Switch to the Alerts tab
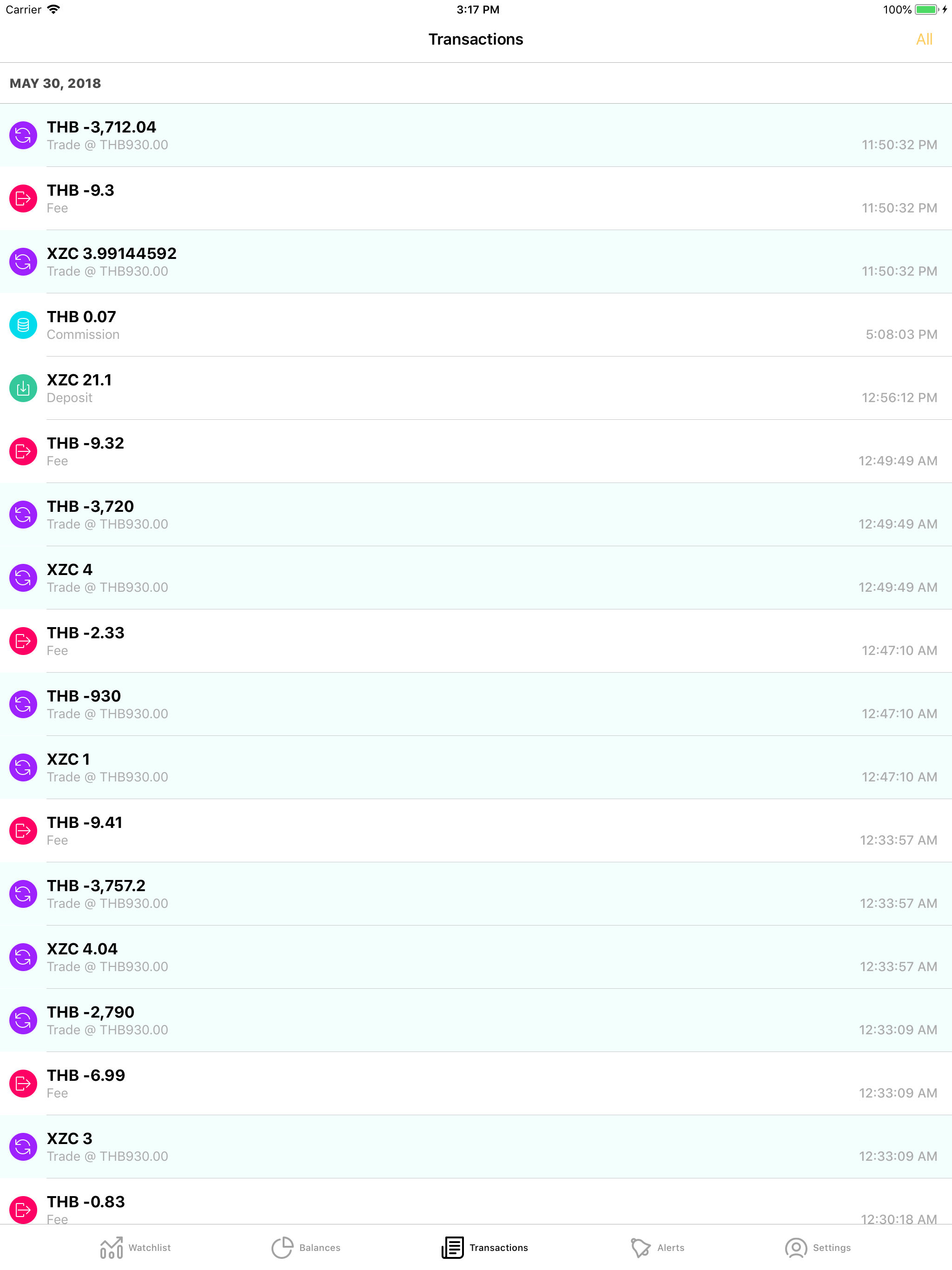The width and height of the screenshot is (952, 1270). coord(657,1247)
